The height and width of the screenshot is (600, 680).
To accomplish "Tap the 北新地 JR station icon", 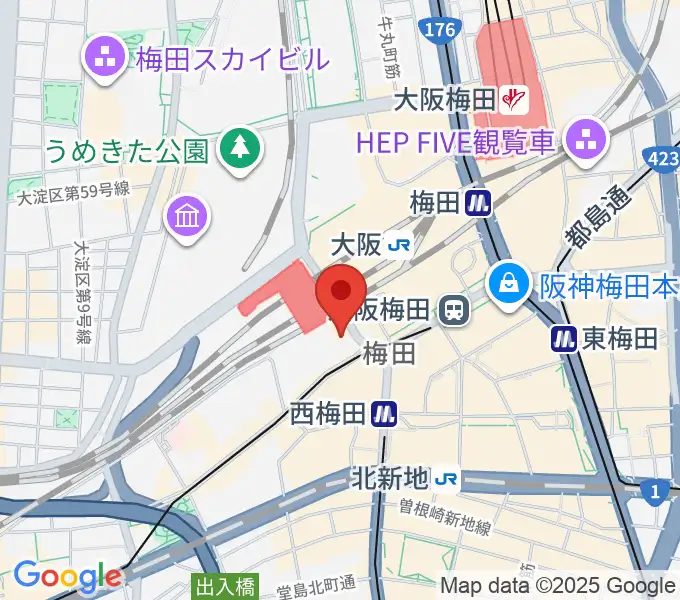I will pos(446,479).
